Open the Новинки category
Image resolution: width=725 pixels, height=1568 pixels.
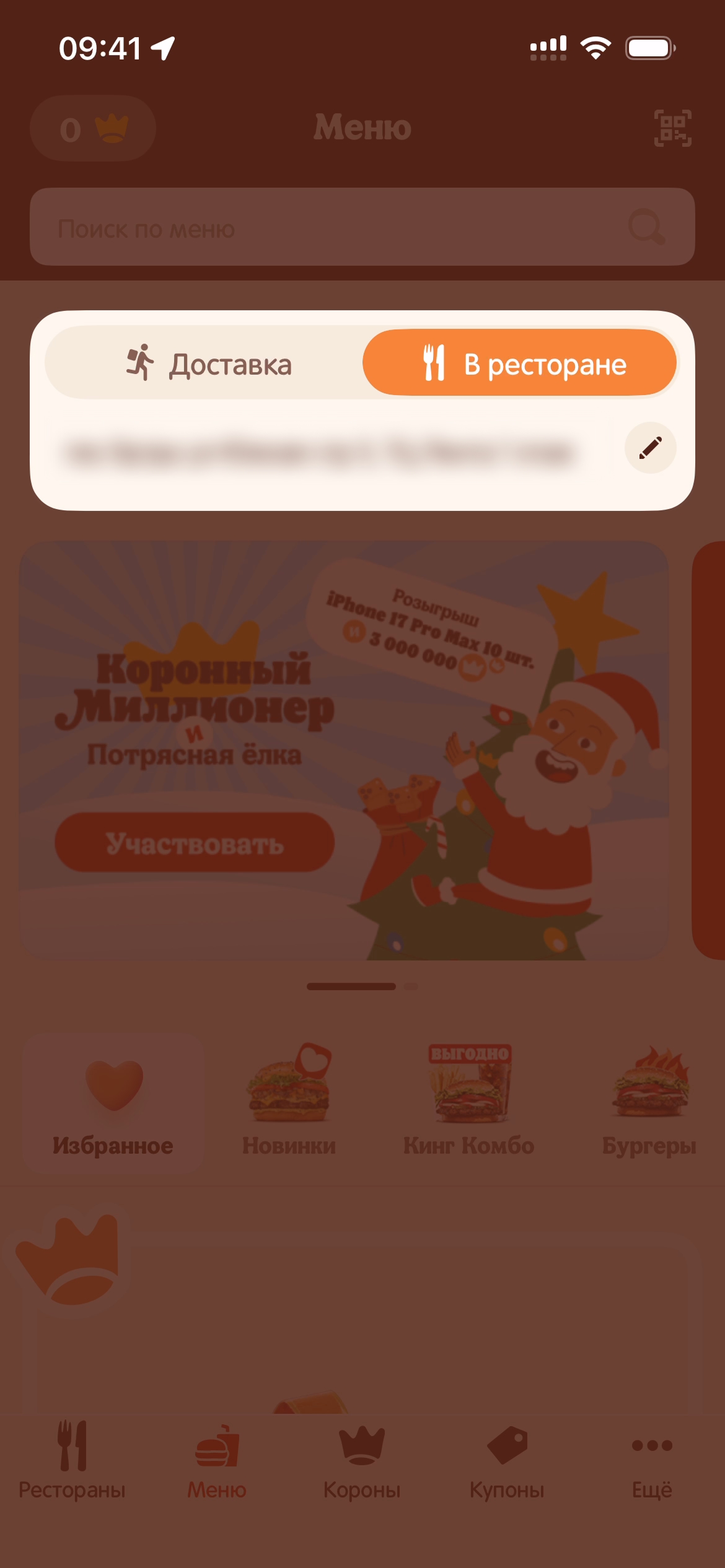(289, 1104)
